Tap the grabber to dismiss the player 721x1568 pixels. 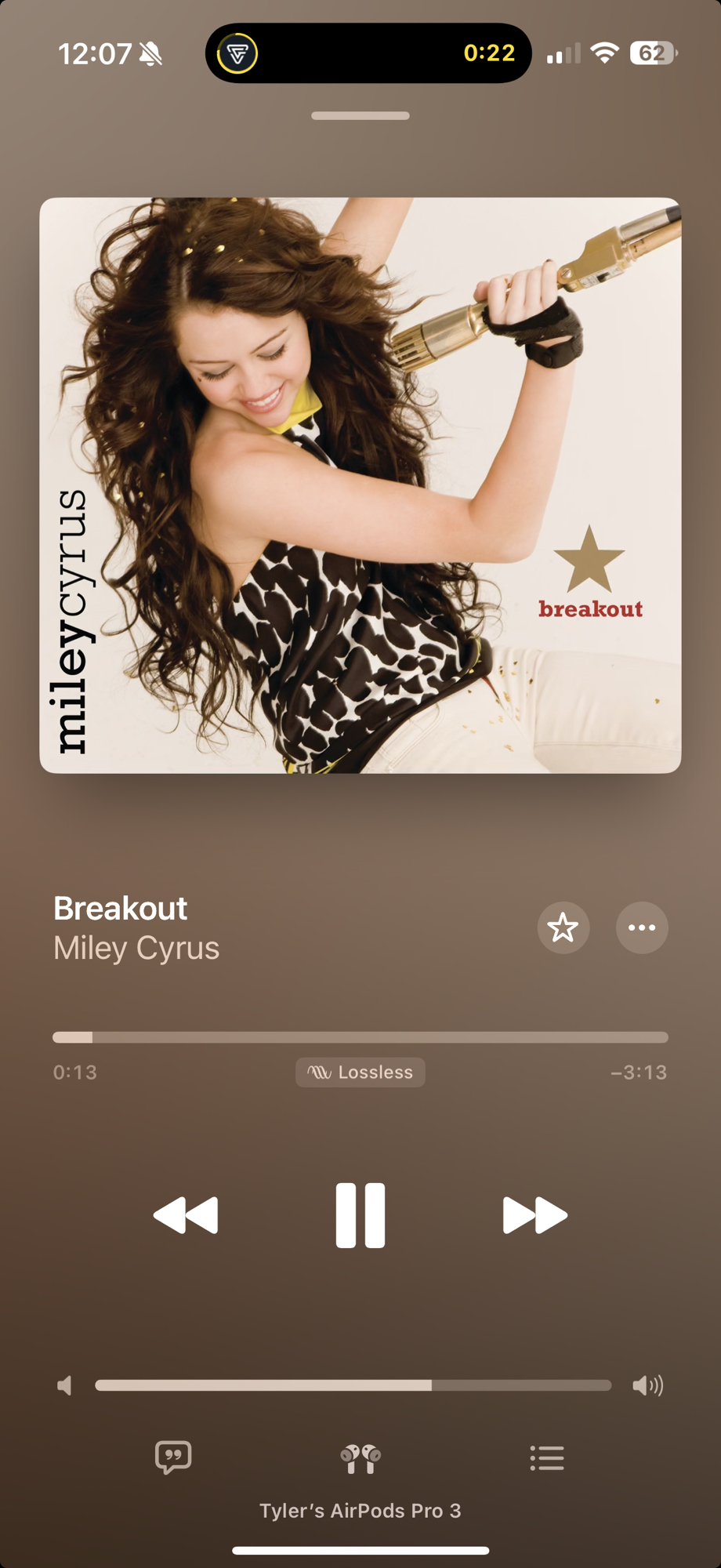pos(360,115)
